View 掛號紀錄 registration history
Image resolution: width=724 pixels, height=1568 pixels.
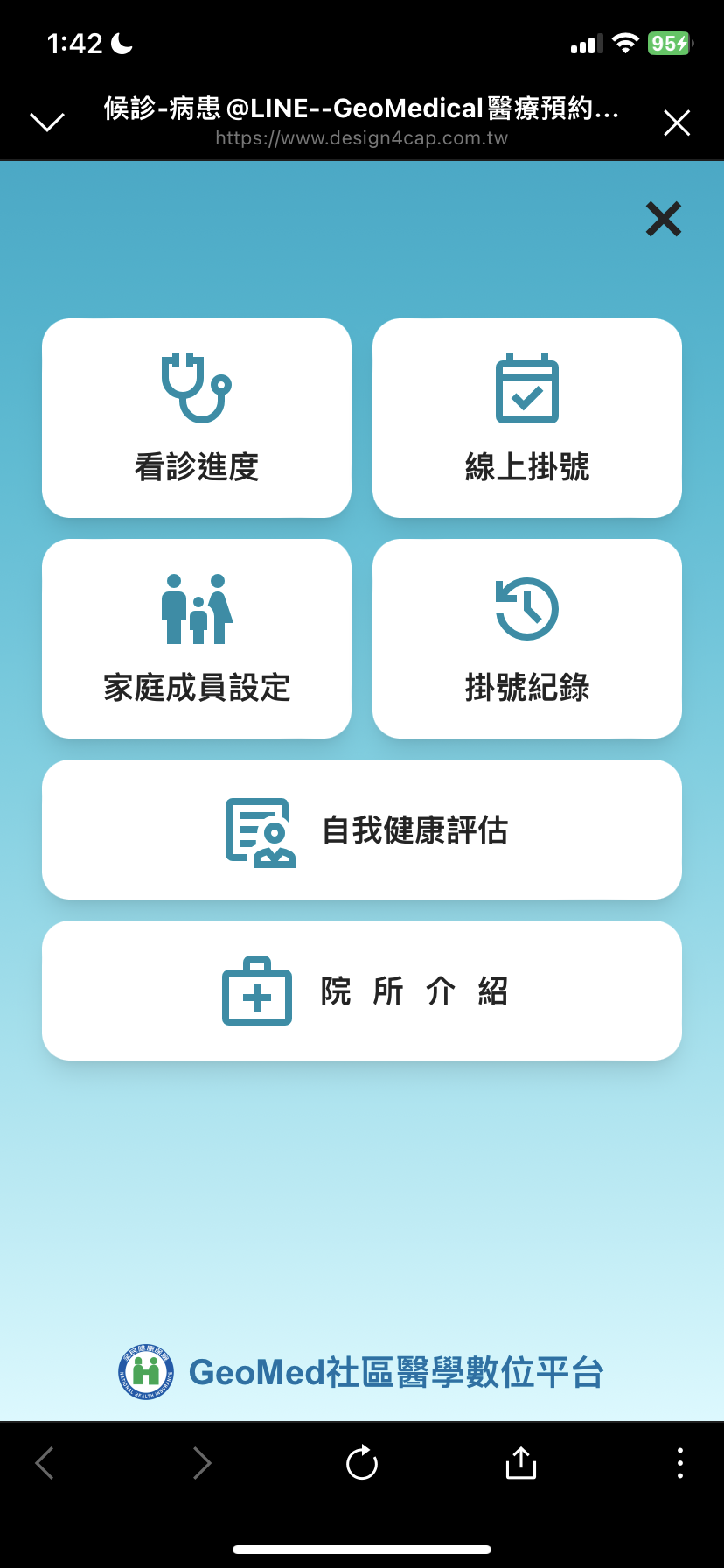pos(527,639)
